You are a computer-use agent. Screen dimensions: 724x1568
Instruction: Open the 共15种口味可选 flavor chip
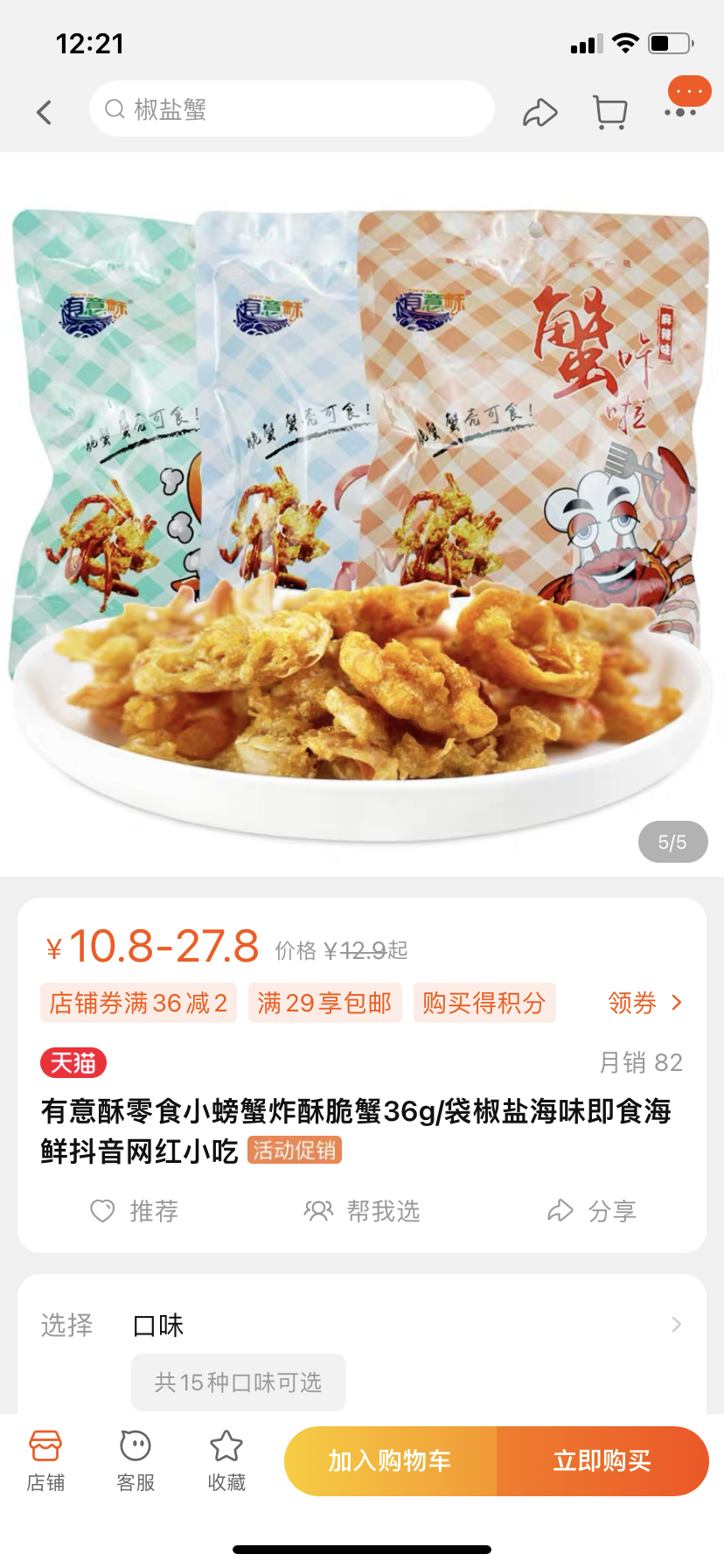[x=238, y=1382]
